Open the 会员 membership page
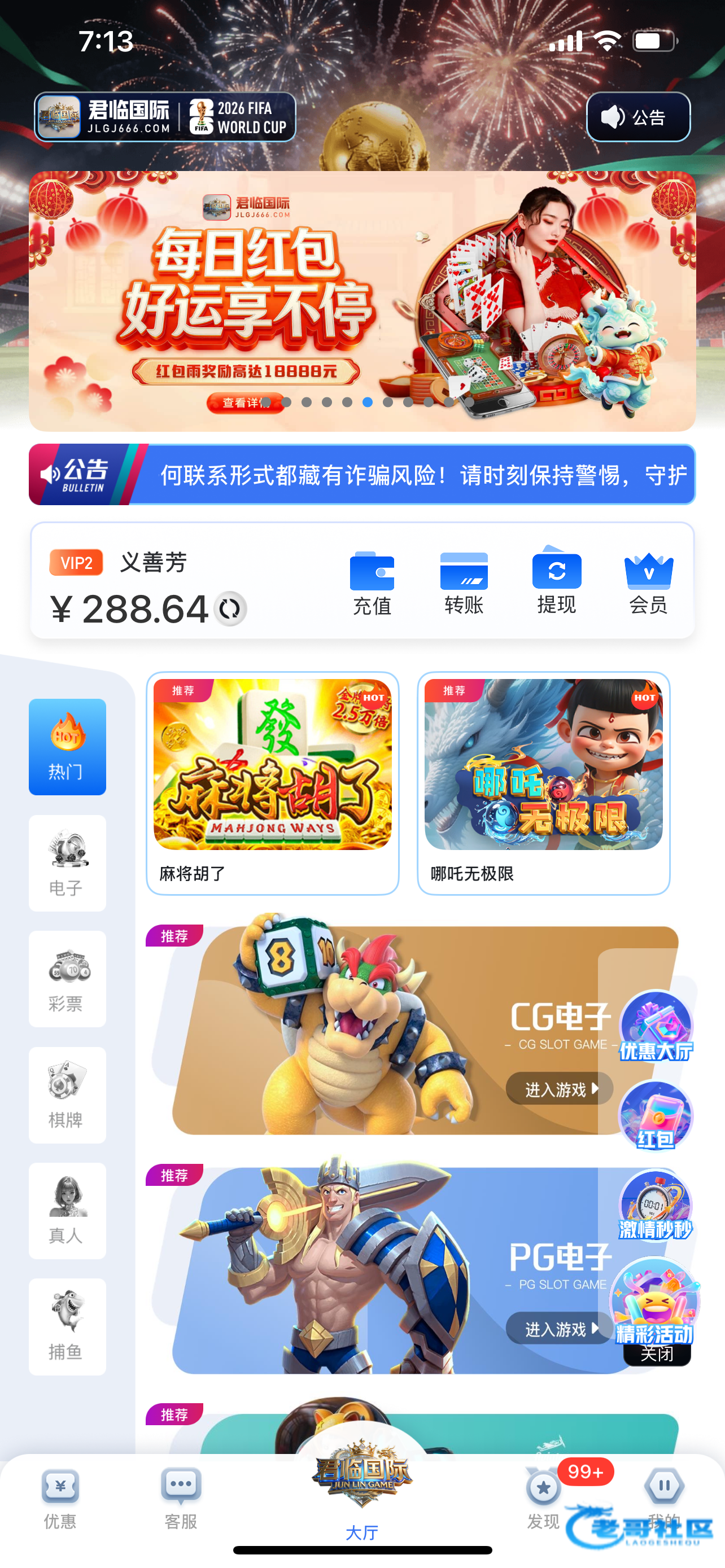Image resolution: width=725 pixels, height=1568 pixels. point(648,583)
